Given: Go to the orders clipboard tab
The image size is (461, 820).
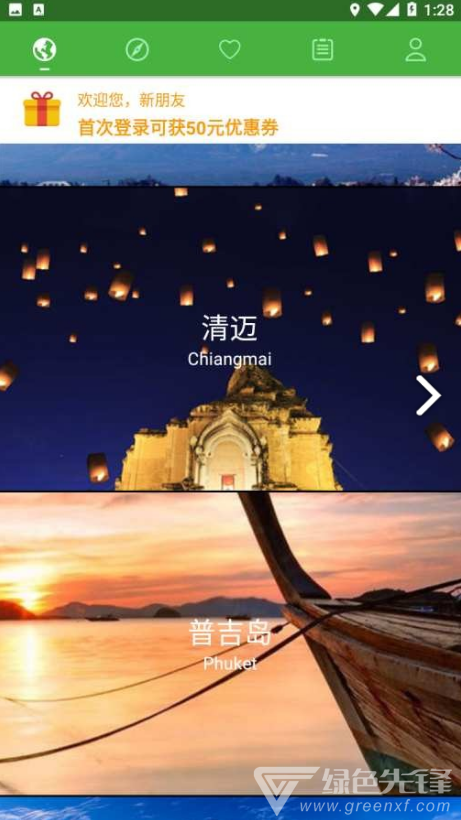Looking at the screenshot, I should (322, 50).
